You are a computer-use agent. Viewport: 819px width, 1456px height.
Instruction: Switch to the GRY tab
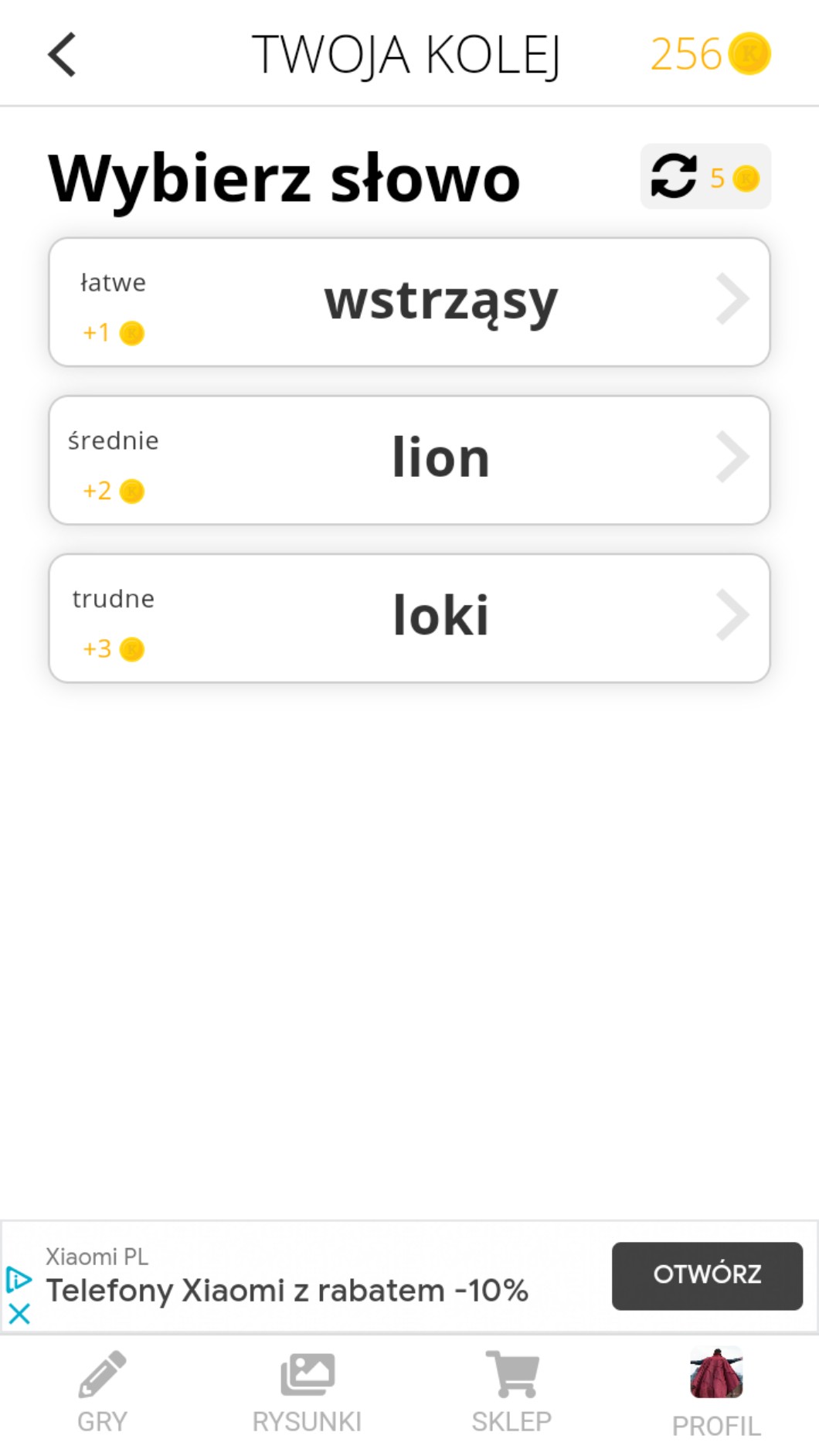click(x=102, y=1393)
